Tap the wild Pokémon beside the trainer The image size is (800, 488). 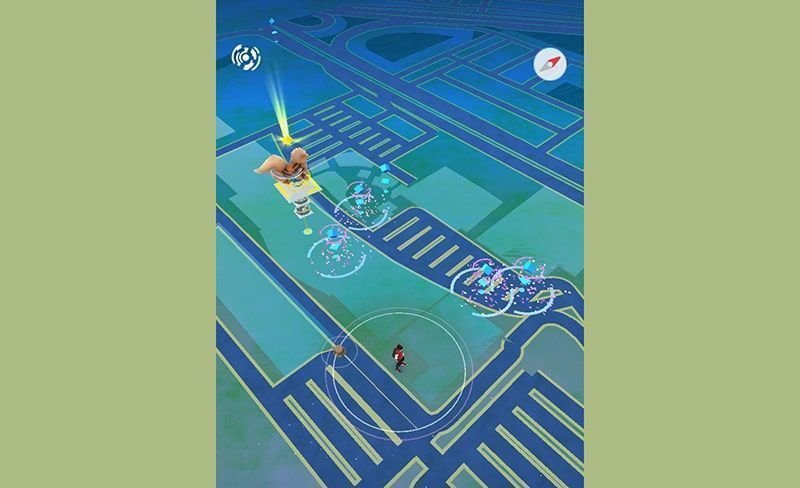pos(340,350)
